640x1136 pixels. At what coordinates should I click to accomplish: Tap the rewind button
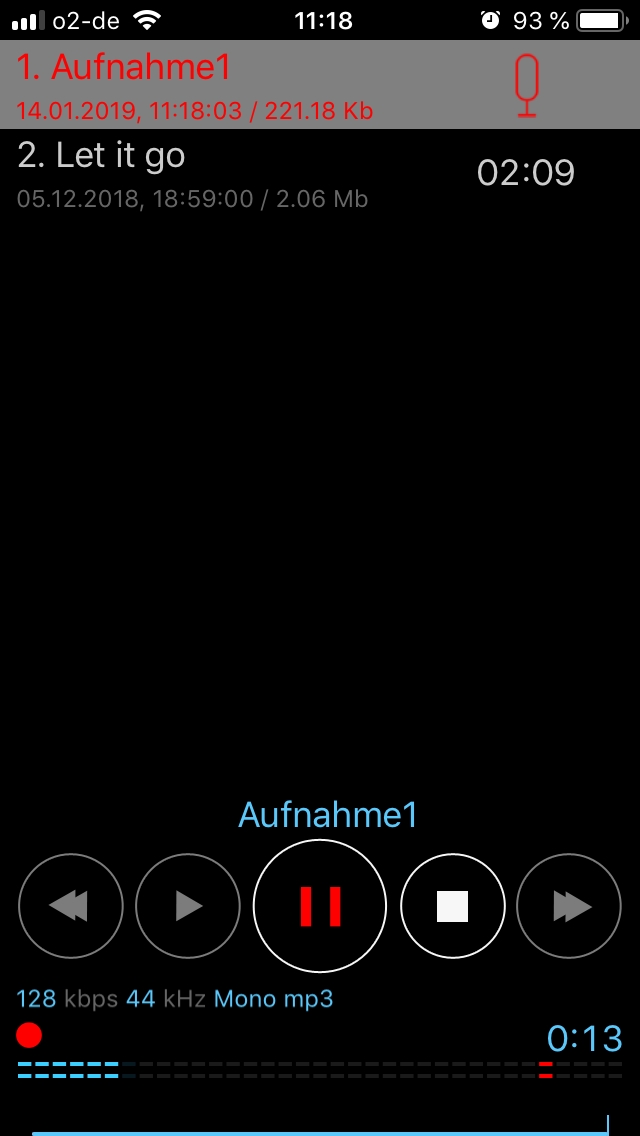(x=70, y=906)
